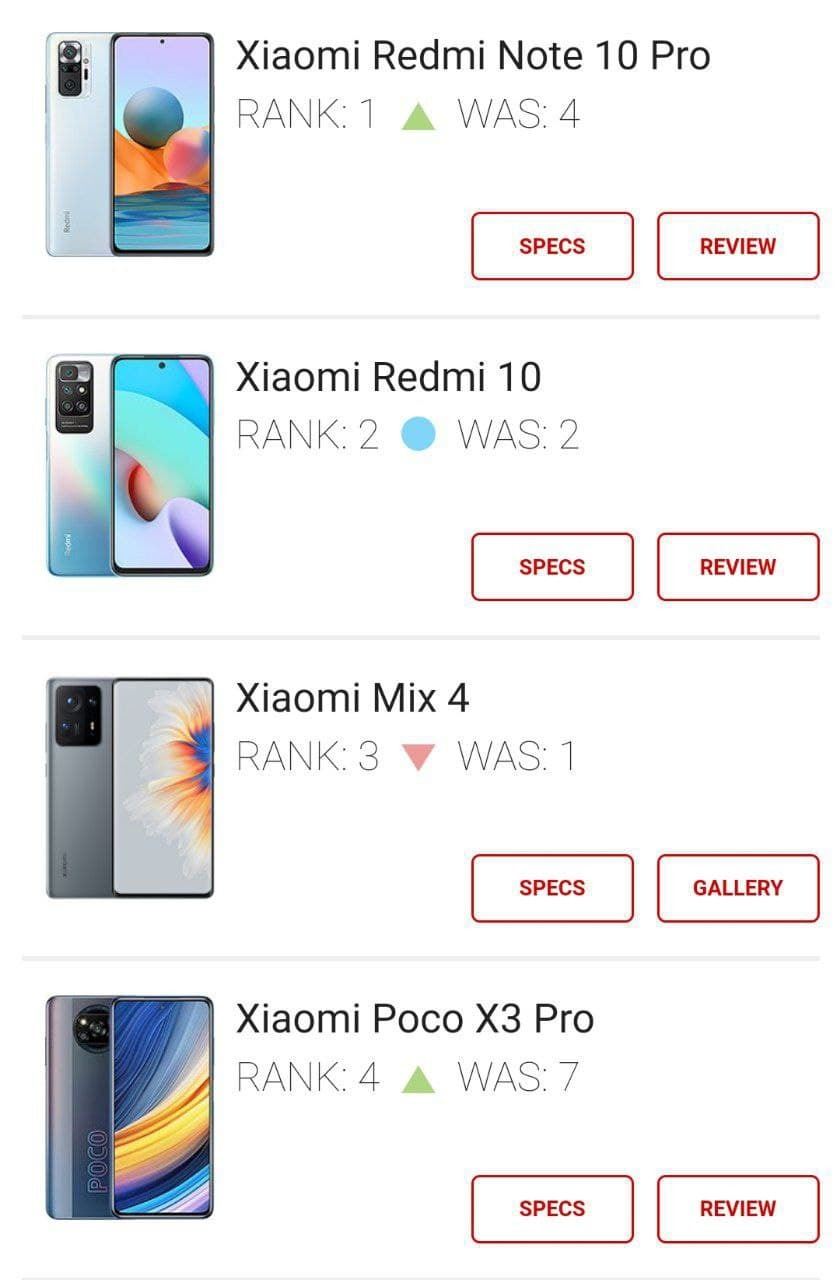840x1280 pixels.
Task: View the Xiaomi Poco X3 Pro phone image
Action: pos(129,1107)
